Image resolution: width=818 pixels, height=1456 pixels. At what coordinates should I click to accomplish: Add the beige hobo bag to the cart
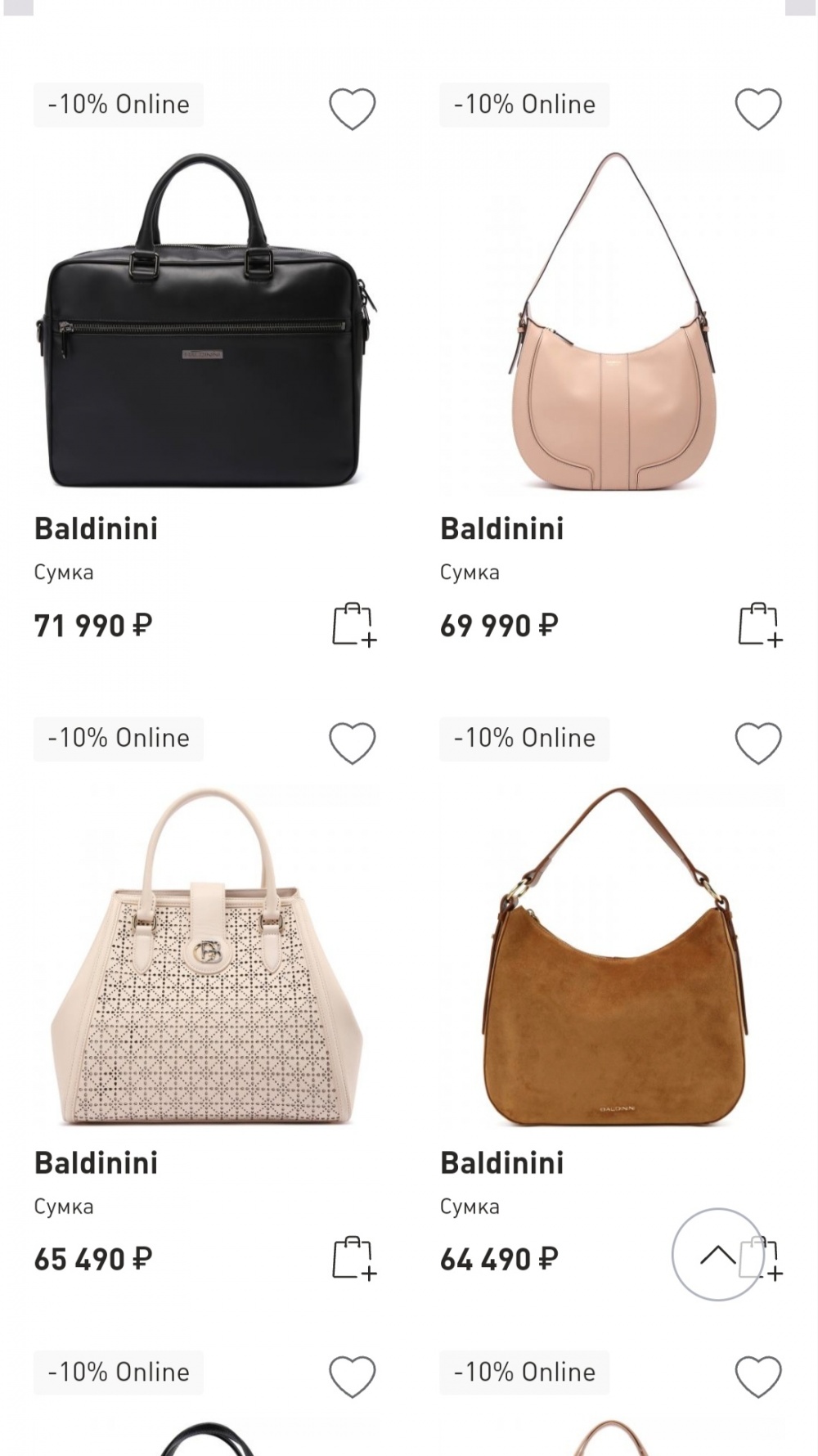757,624
